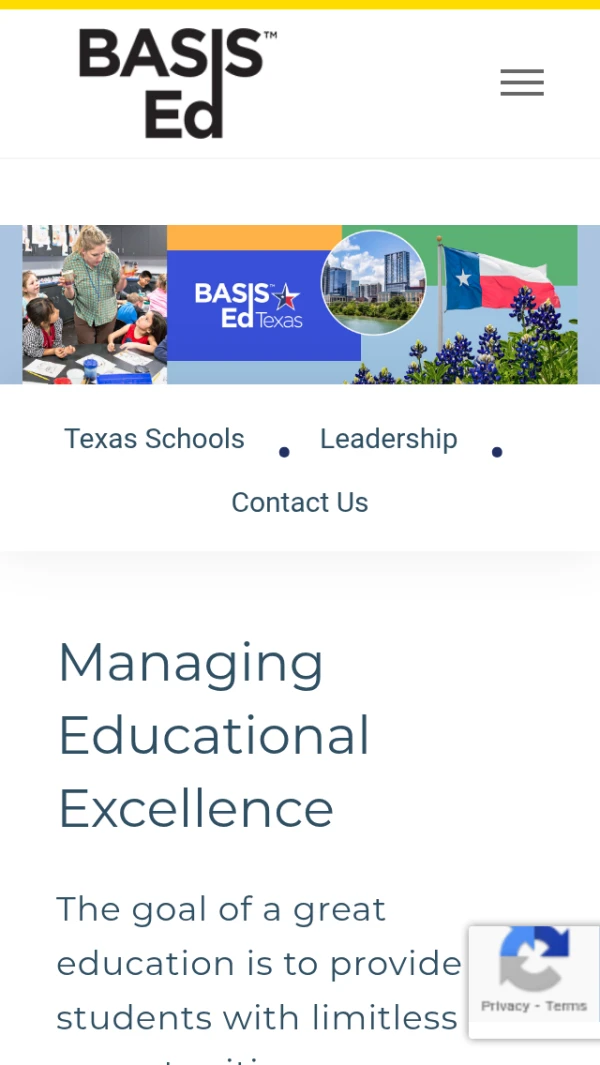
Task: Tap the BASIS Ed logo to go home
Action: 177,83
